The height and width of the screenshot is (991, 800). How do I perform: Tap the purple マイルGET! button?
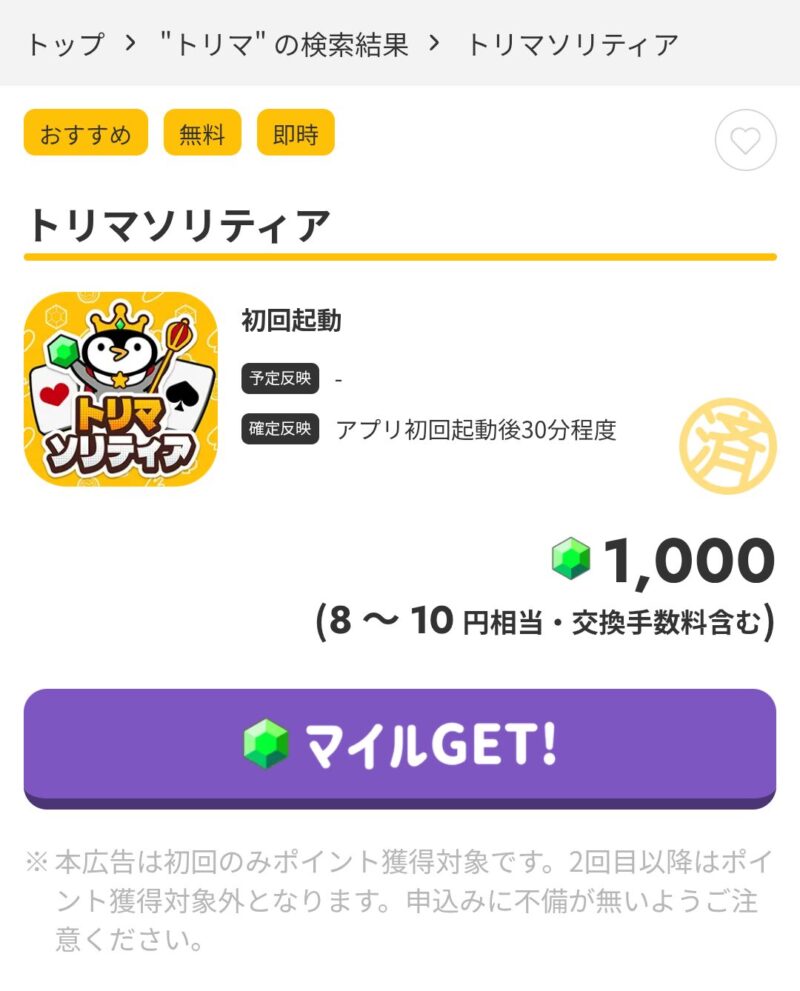pos(400,745)
